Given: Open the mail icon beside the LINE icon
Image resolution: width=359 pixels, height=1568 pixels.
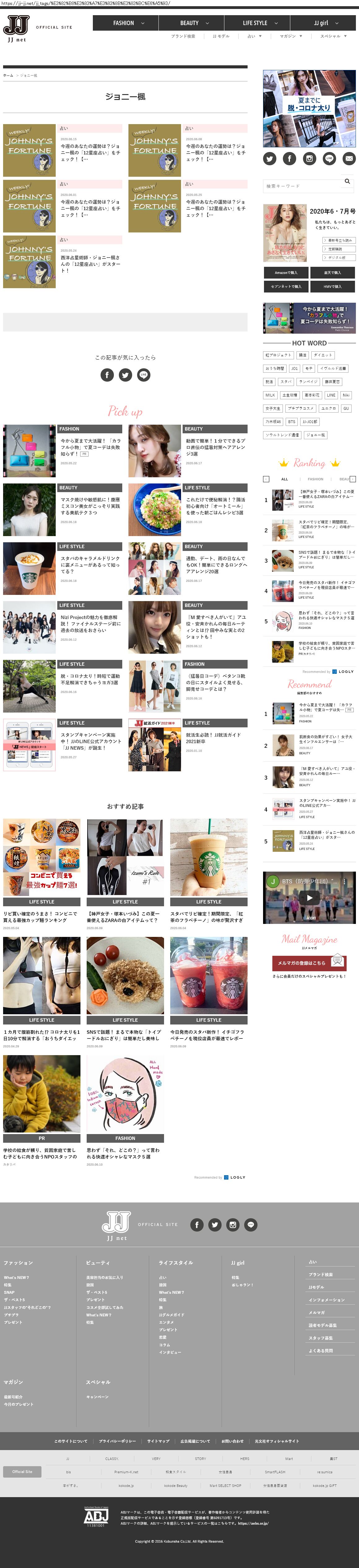Looking at the screenshot, I should point(349,158).
